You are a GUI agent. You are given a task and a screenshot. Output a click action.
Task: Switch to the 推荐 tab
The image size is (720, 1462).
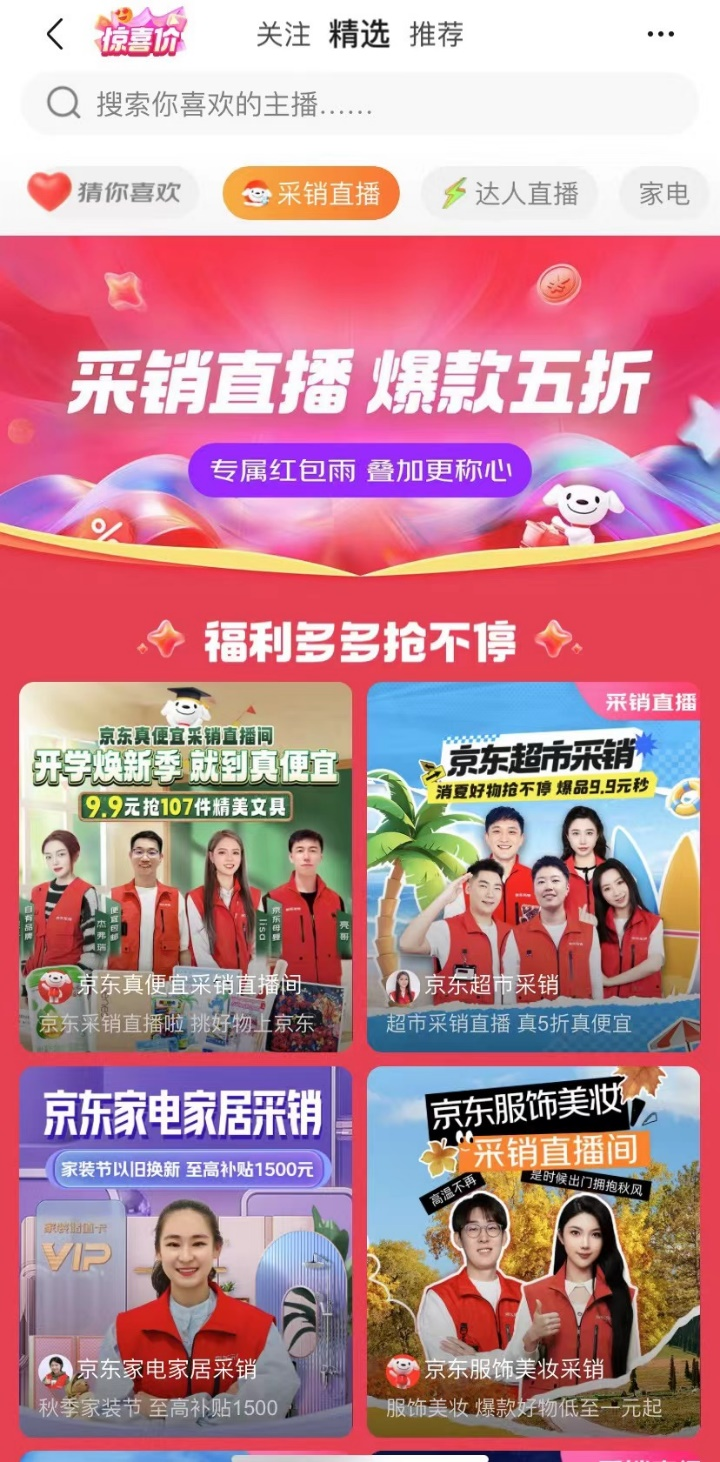click(436, 35)
